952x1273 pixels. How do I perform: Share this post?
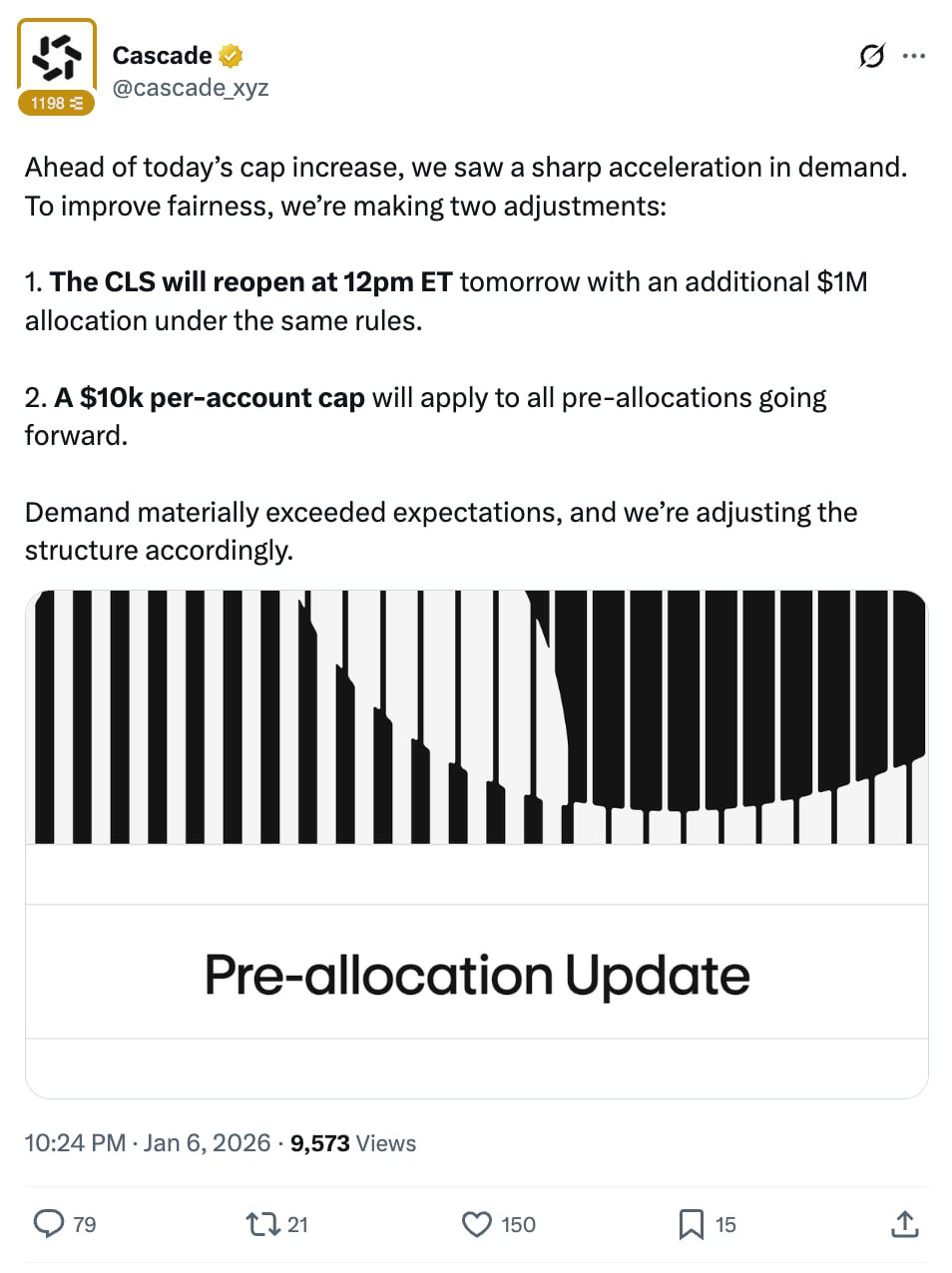coord(904,1223)
